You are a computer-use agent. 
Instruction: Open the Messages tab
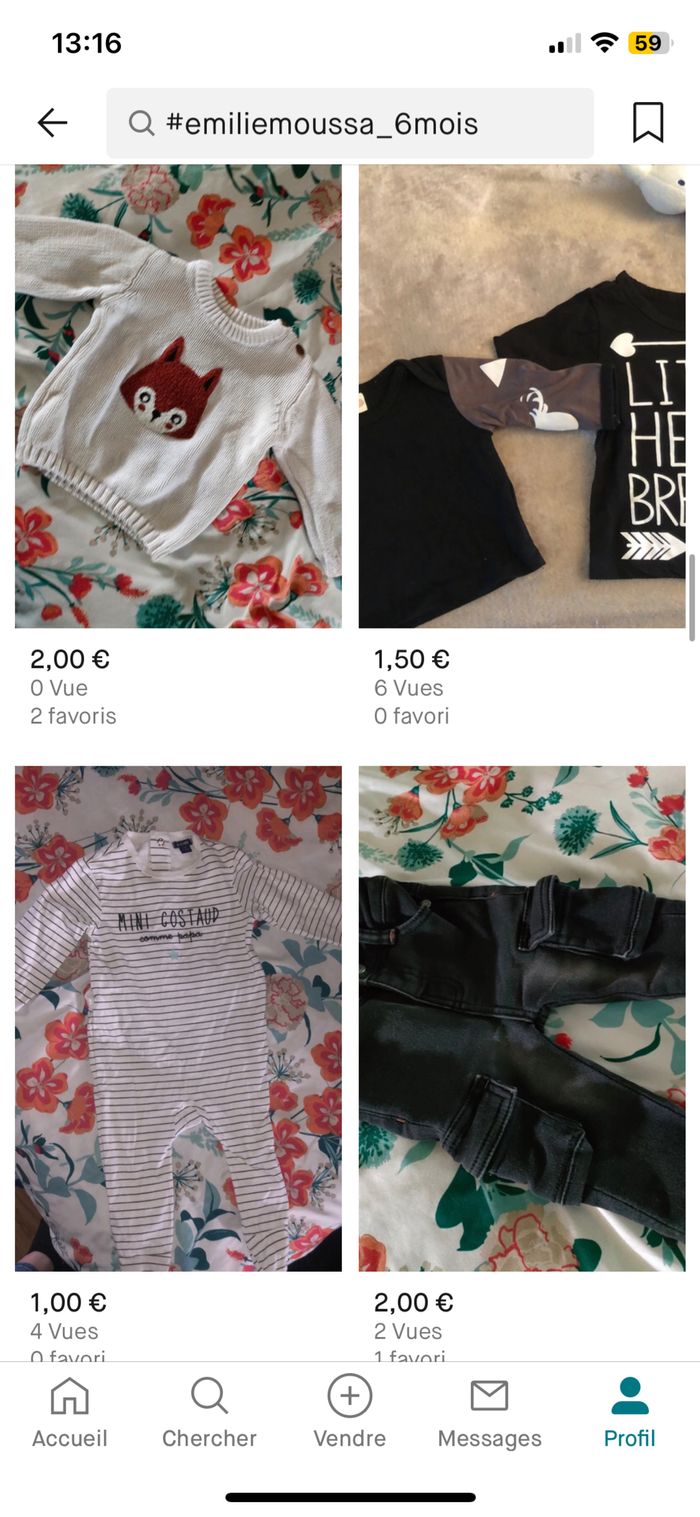(489, 1411)
